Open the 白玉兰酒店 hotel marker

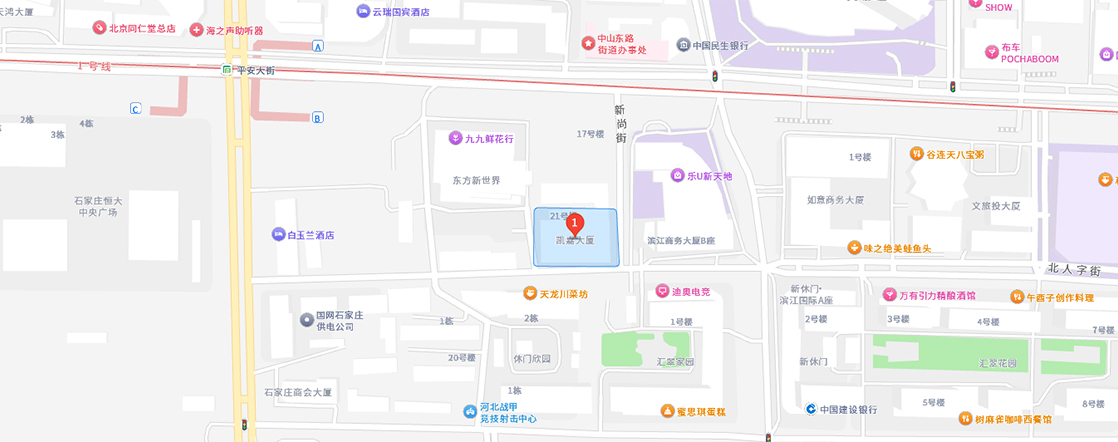(x=278, y=235)
